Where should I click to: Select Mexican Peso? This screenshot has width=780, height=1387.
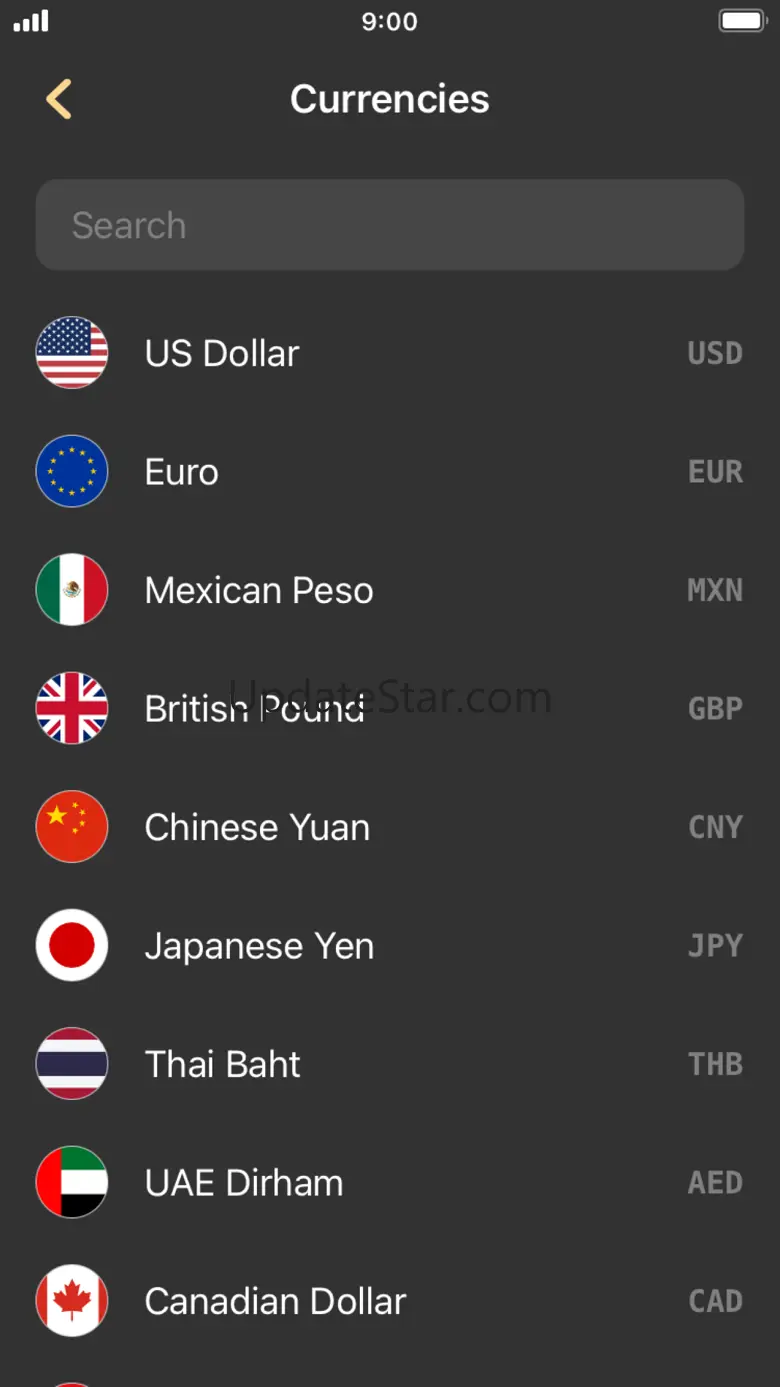(390, 590)
